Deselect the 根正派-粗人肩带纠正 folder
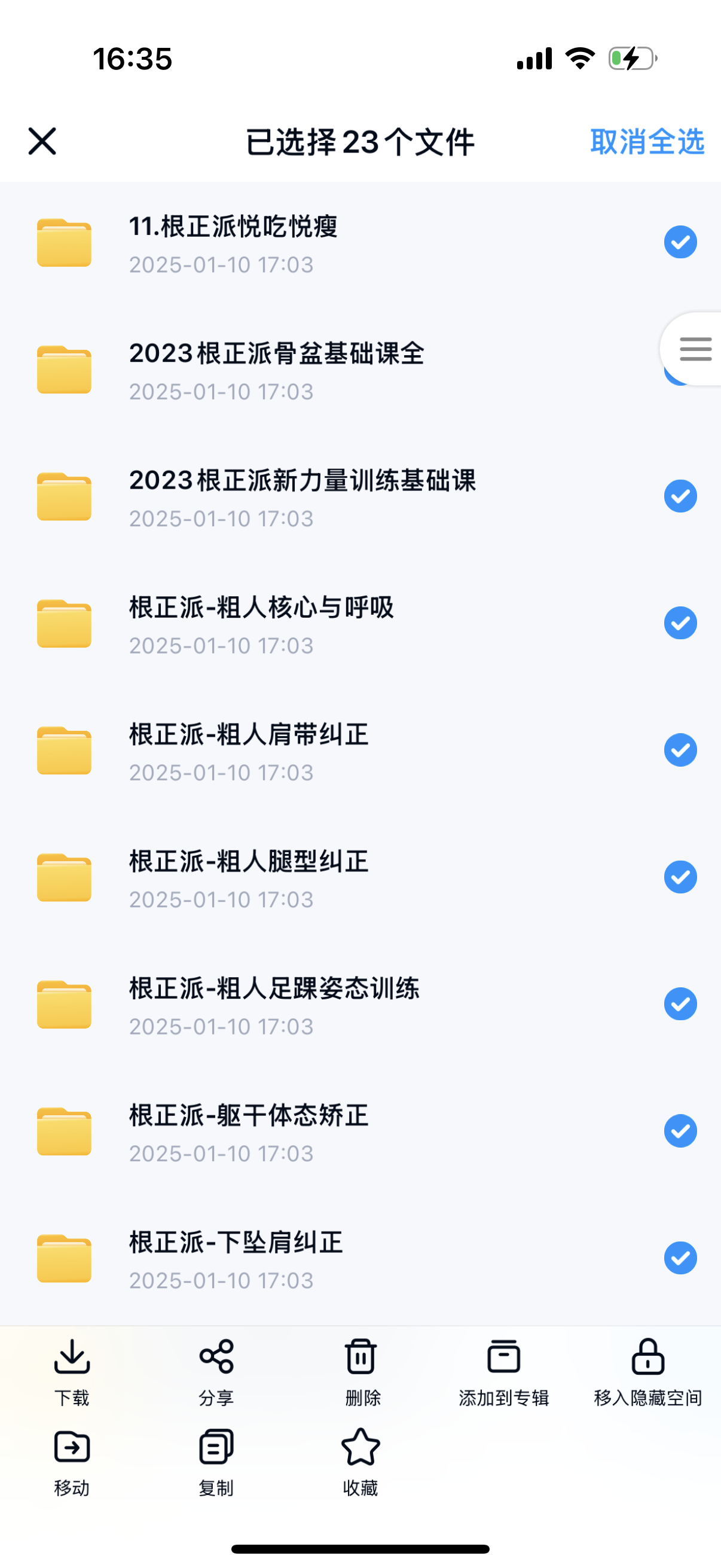Image resolution: width=721 pixels, height=1568 pixels. (680, 750)
